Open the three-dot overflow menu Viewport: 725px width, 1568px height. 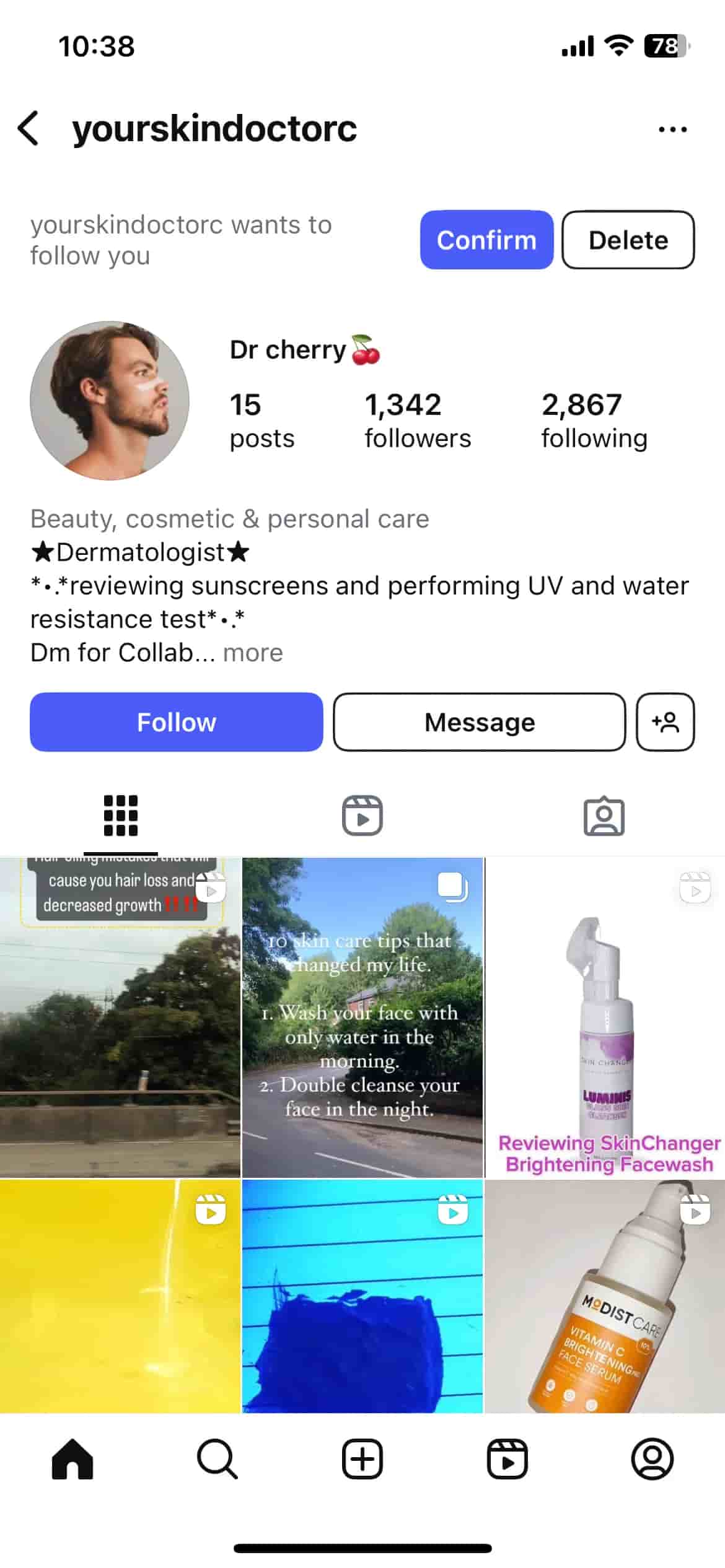pos(672,129)
